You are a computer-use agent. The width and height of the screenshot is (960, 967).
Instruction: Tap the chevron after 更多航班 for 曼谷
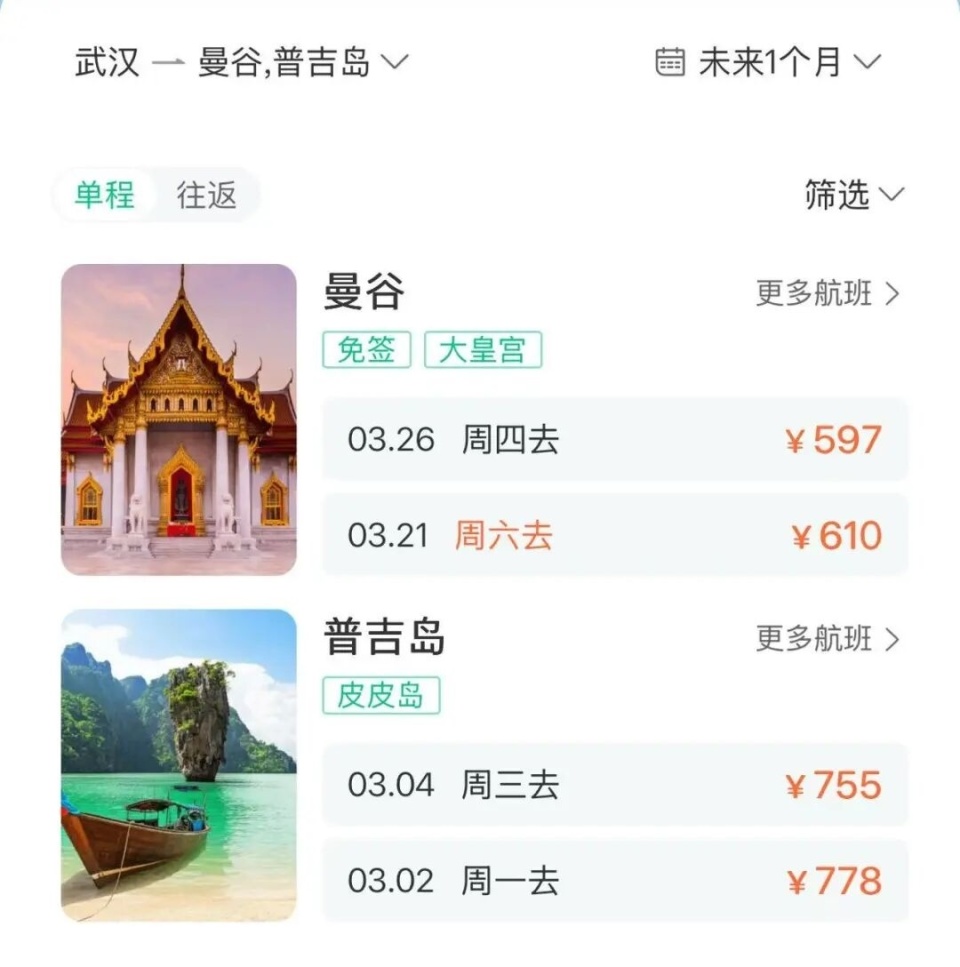point(893,294)
